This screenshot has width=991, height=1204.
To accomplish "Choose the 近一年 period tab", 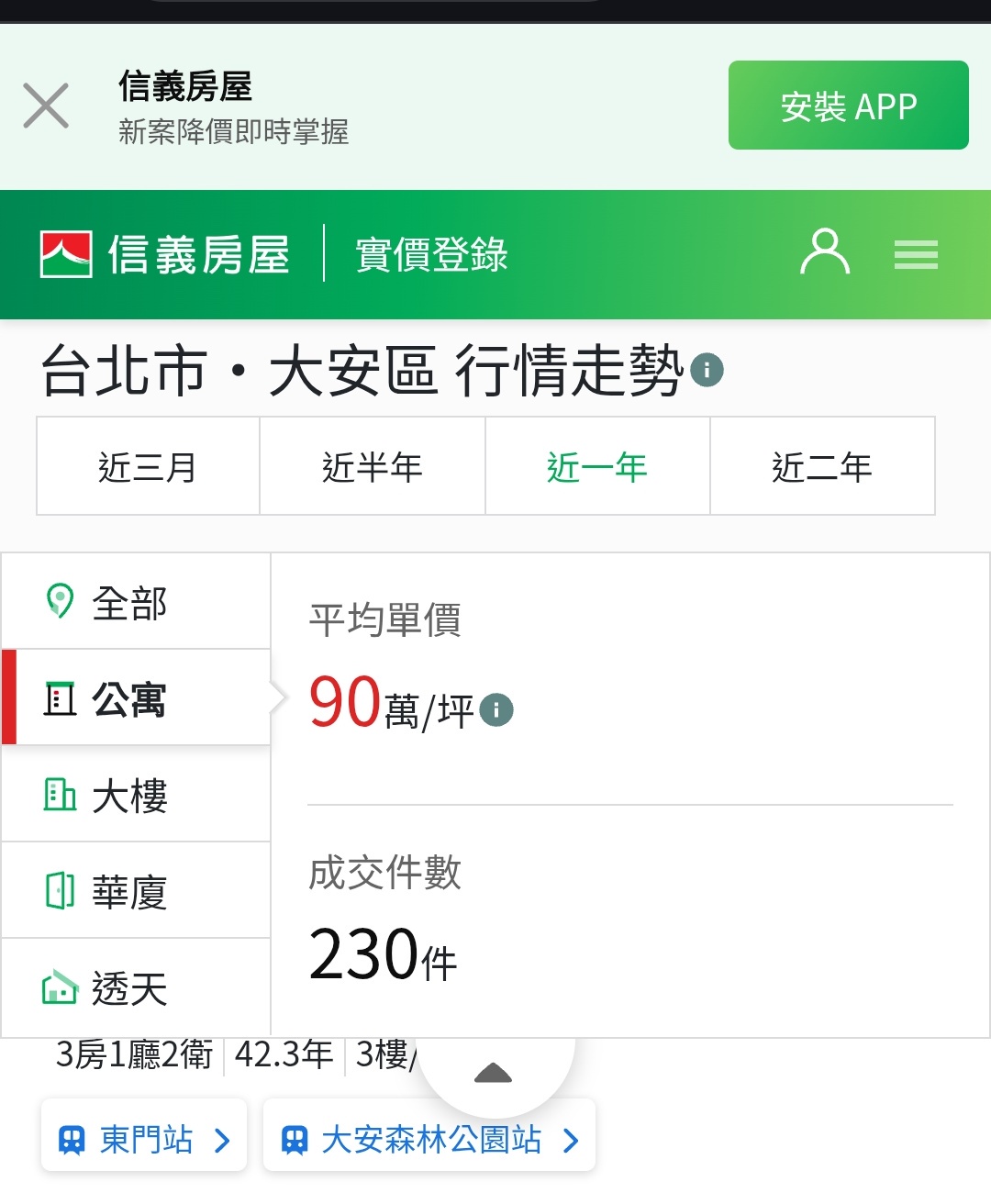I will click(597, 466).
